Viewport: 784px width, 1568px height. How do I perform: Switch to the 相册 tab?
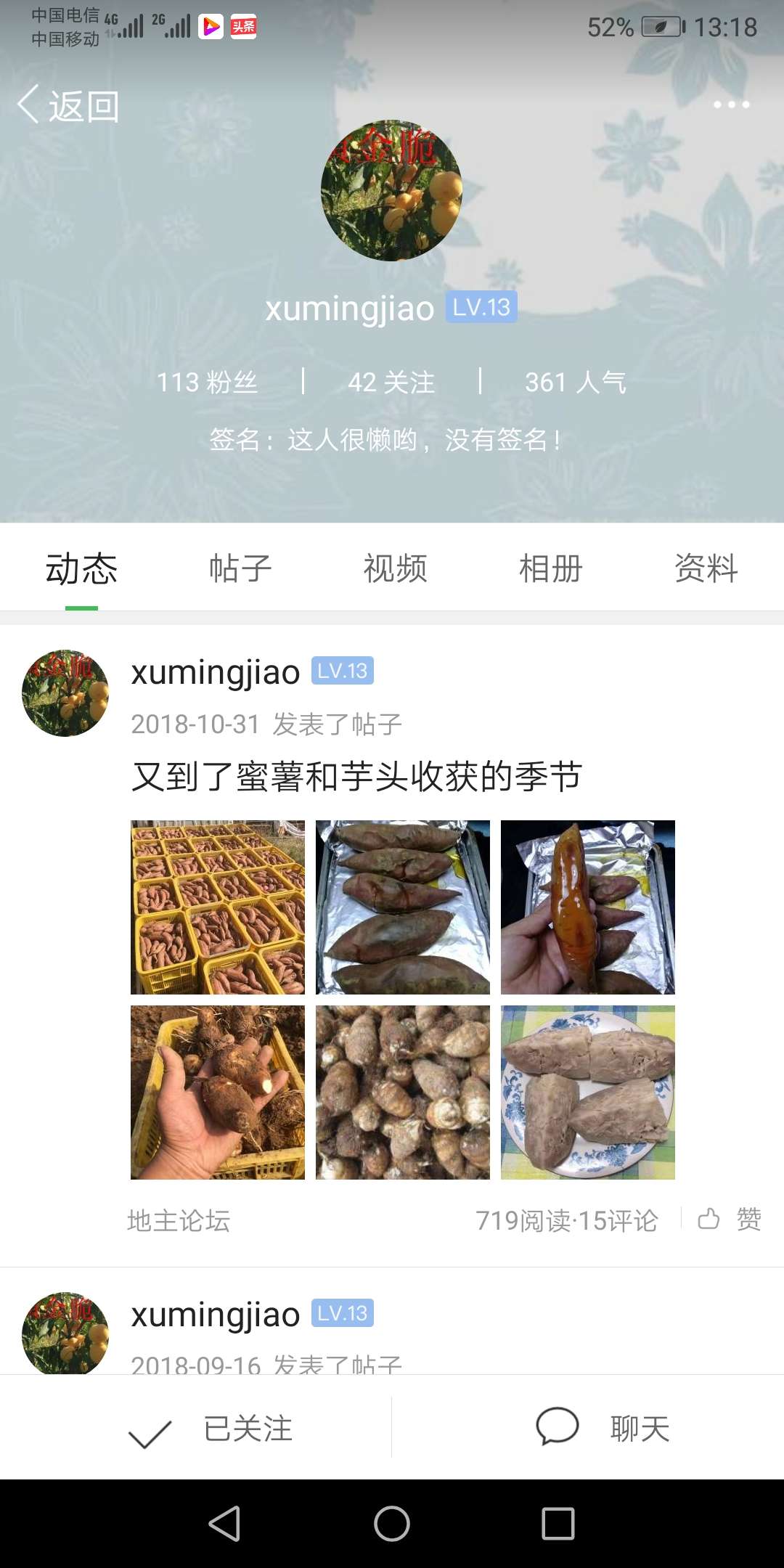pos(551,568)
